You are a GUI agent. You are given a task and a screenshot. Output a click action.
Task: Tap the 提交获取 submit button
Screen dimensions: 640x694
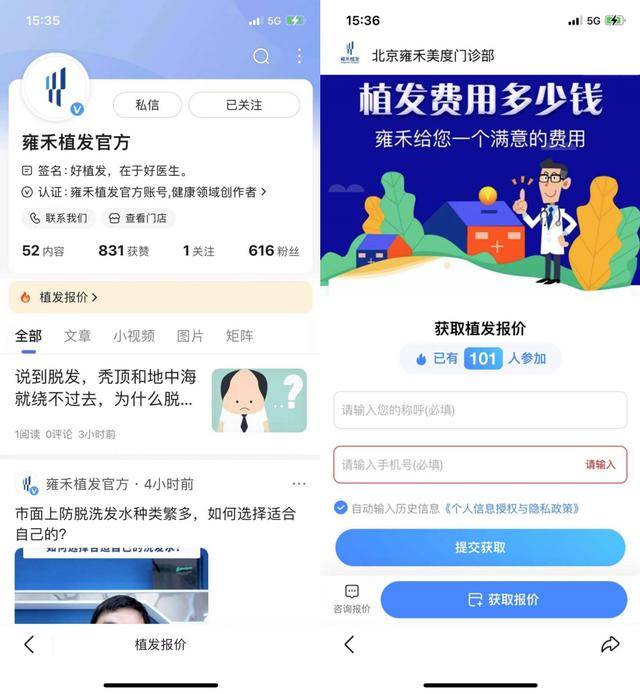pyautogui.click(x=480, y=547)
